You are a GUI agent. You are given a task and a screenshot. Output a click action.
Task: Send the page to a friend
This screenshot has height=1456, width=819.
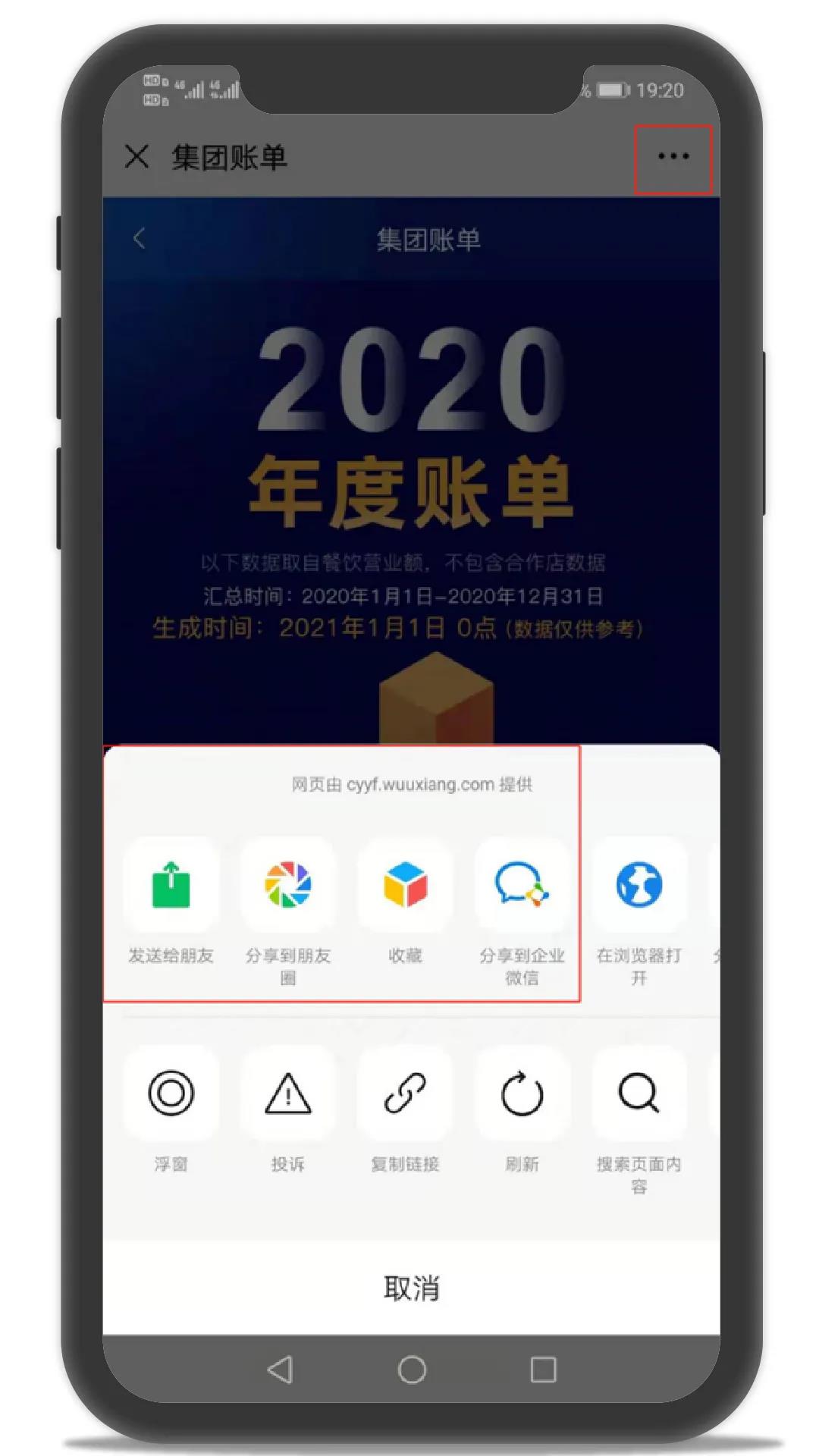(x=171, y=886)
